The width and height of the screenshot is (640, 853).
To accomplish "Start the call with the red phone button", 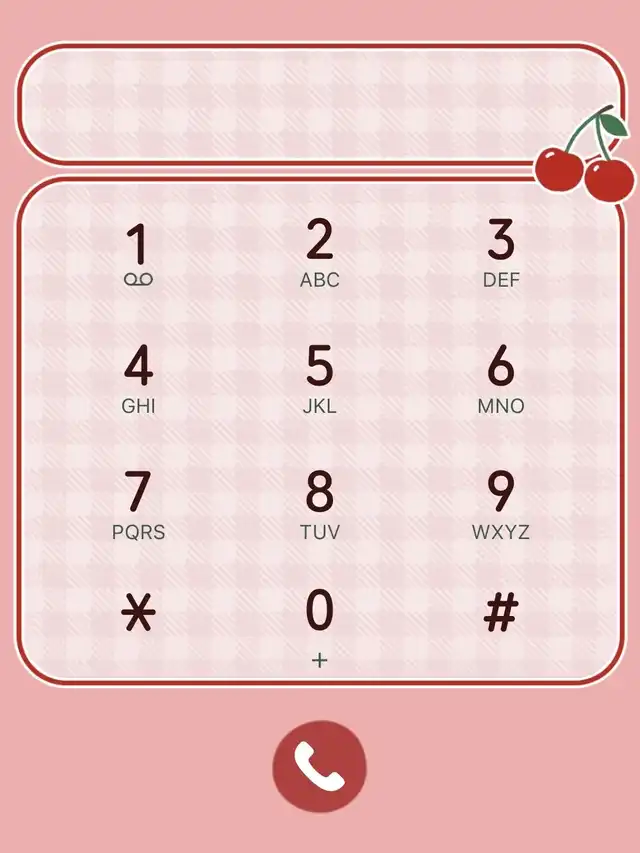I will click(319, 767).
